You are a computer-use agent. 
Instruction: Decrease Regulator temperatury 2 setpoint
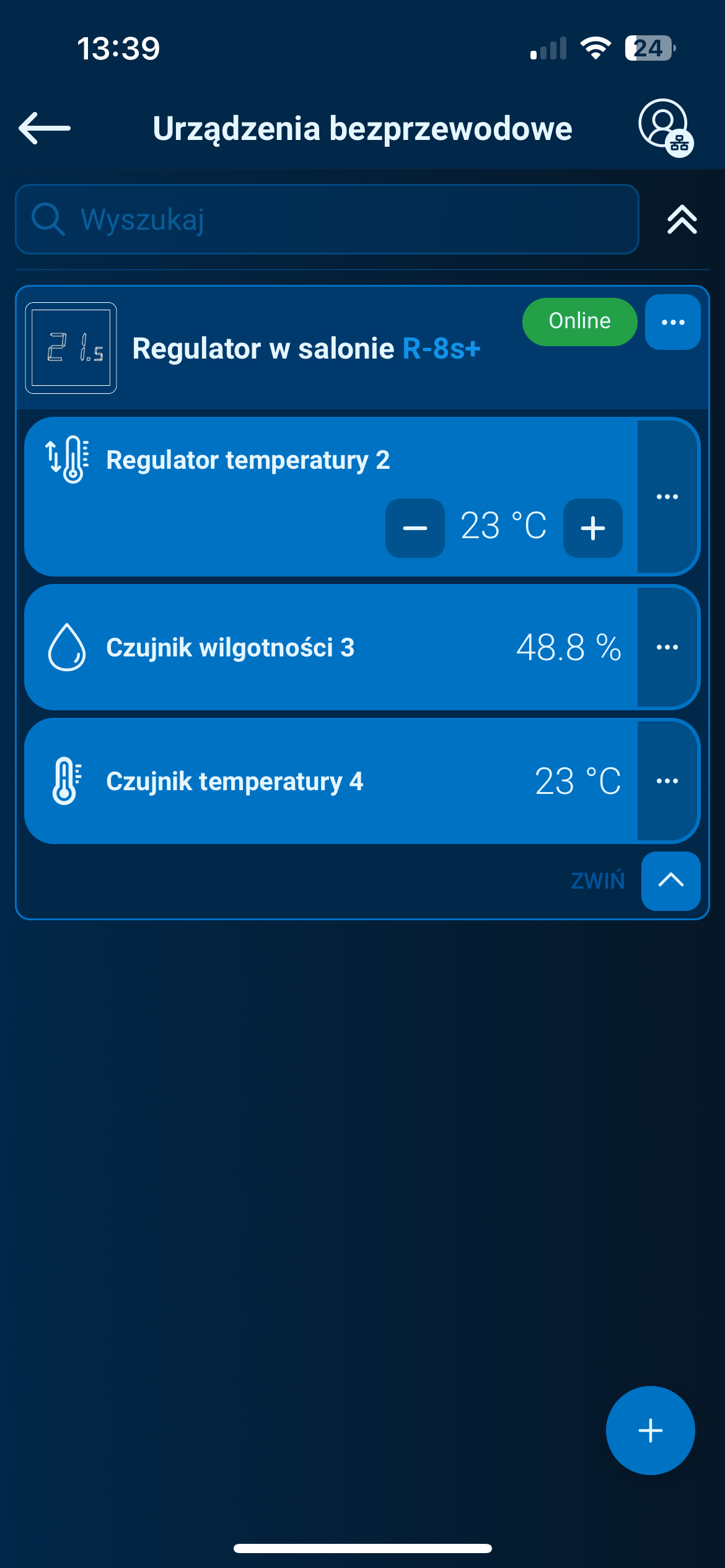pyautogui.click(x=415, y=528)
